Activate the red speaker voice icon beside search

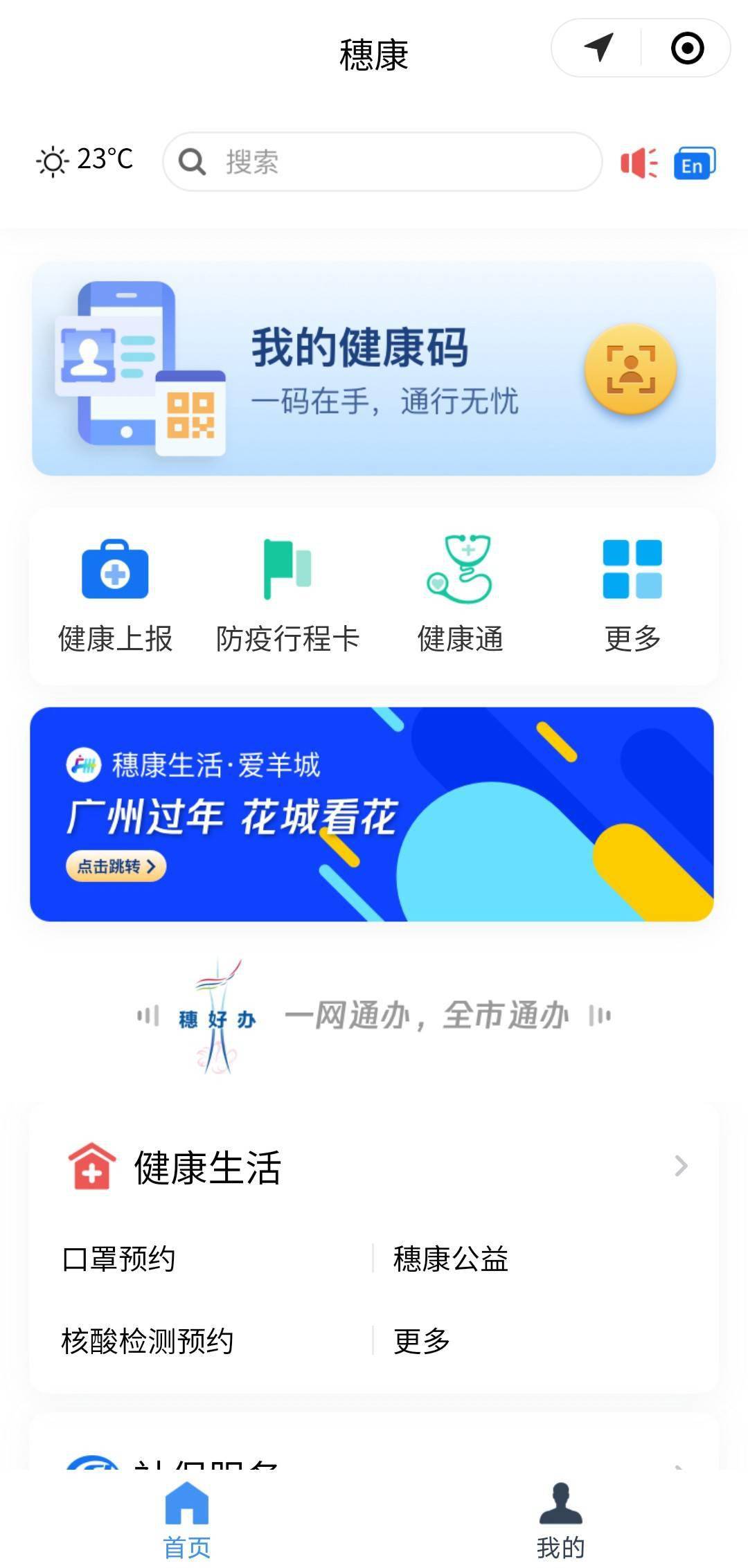(x=639, y=162)
